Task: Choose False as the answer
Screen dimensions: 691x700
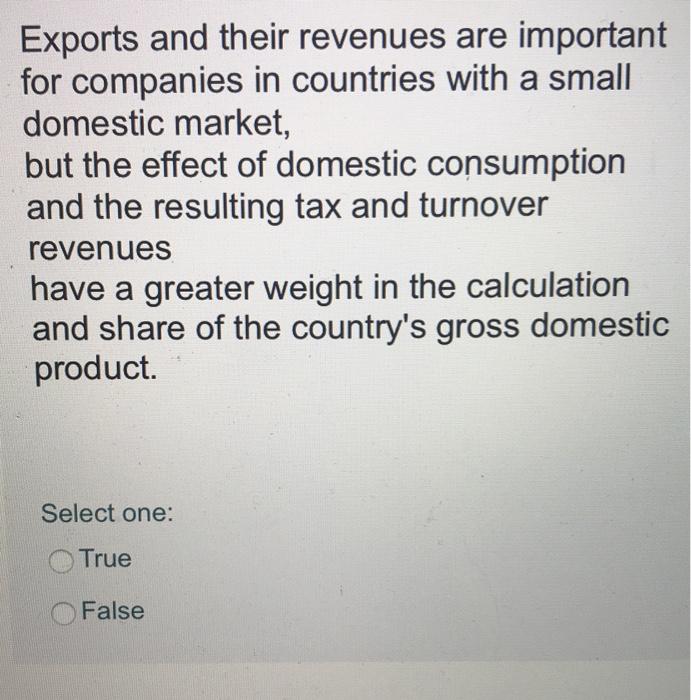Action: coord(67,610)
